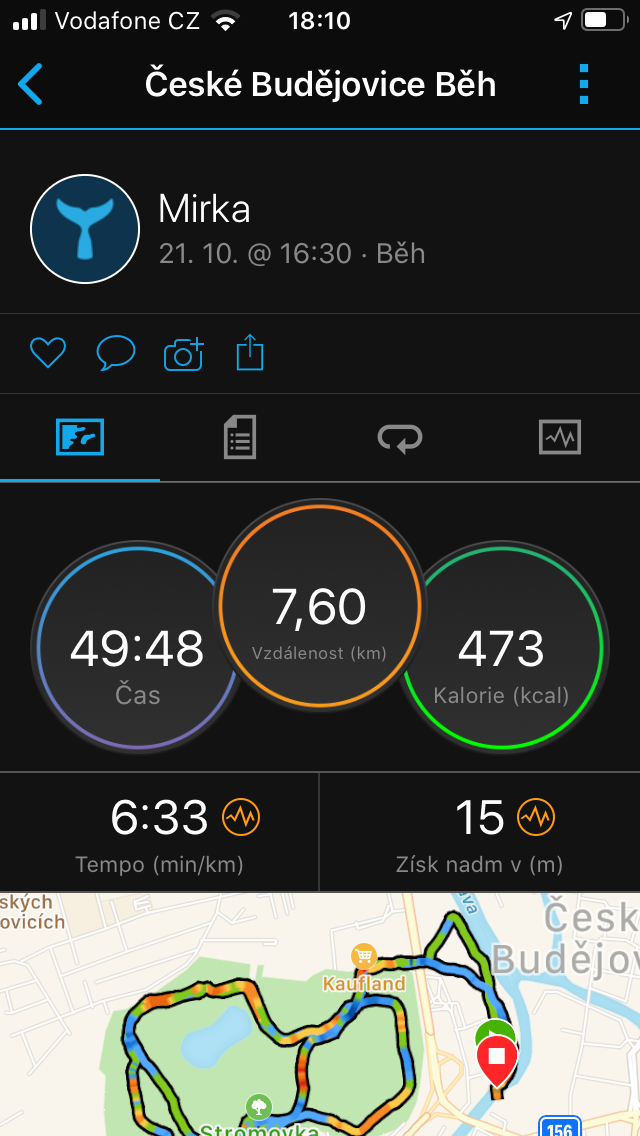Viewport: 640px width, 1136px height.
Task: Open the chart icon beside Tempo 6:33
Action: tap(241, 817)
